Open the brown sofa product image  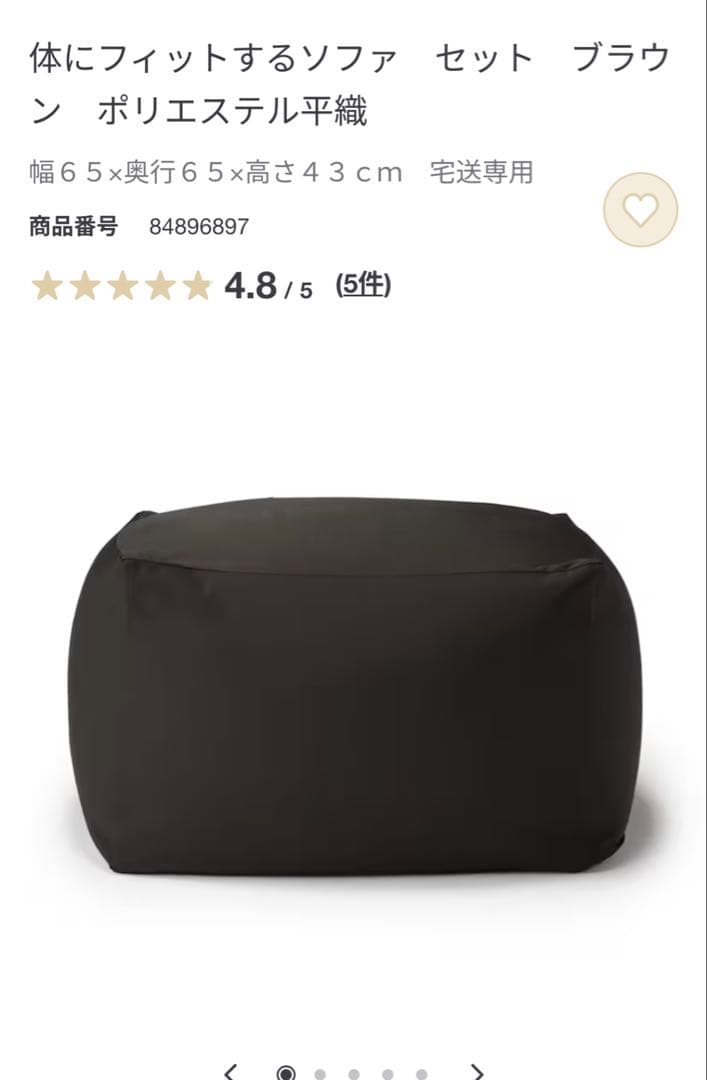click(353, 685)
